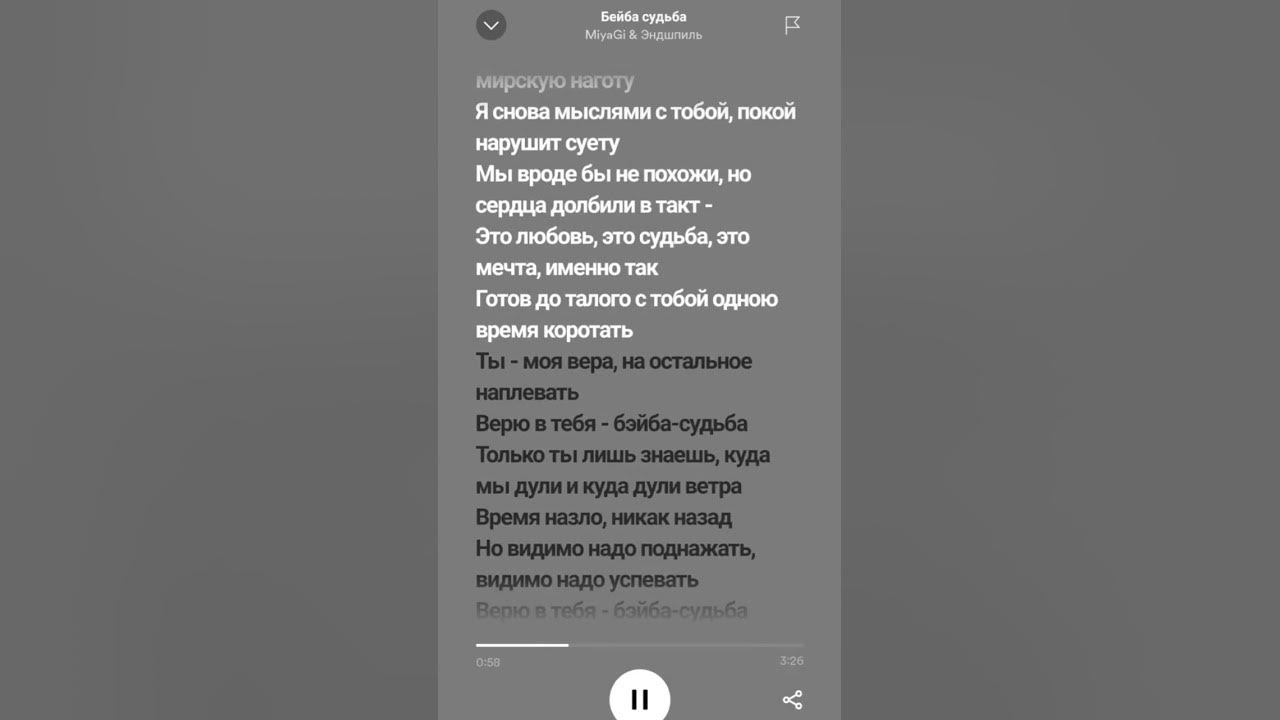Share the lyrics via share icon
Image resolution: width=1280 pixels, height=720 pixels.
(x=792, y=700)
